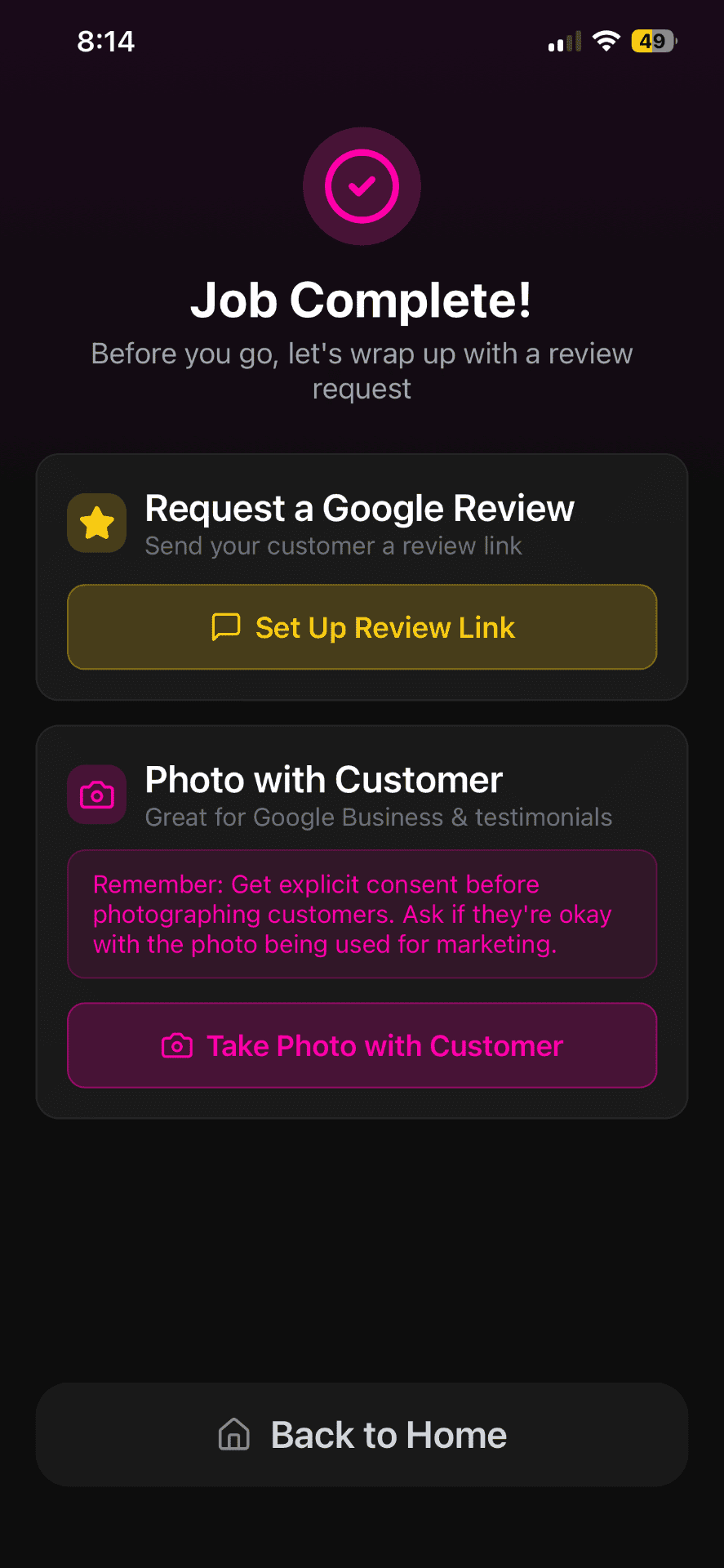Return via Back to Home button
The width and height of the screenshot is (724, 1568).
click(x=362, y=1434)
